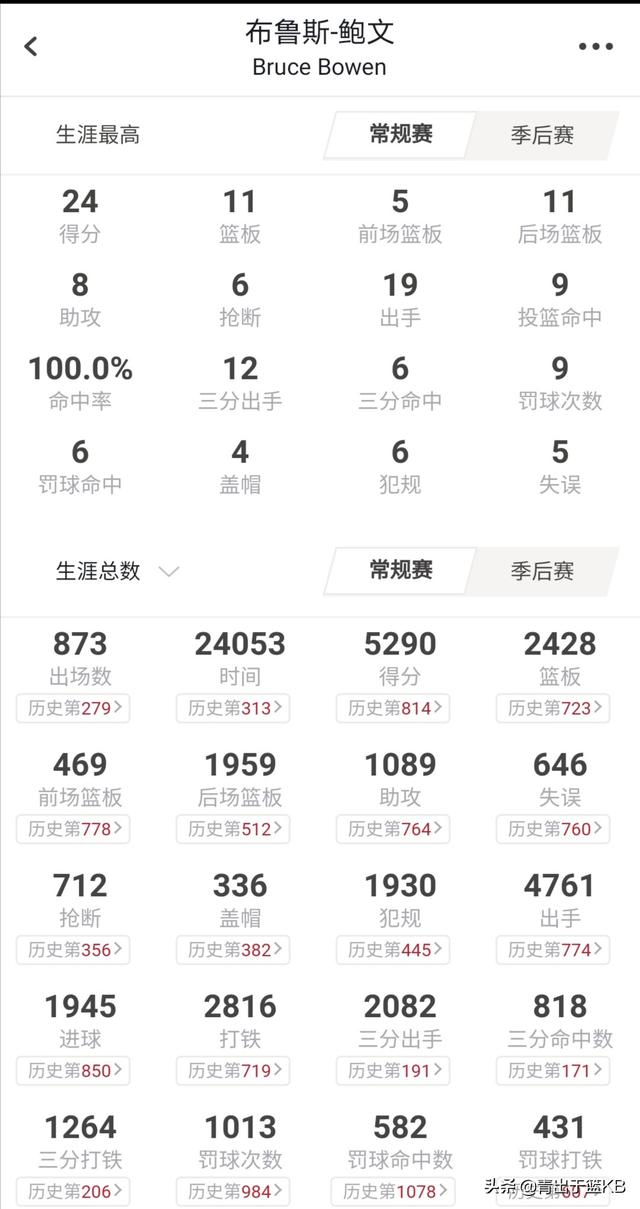Open 历史第171 ranking for 三分命中数

click(554, 1071)
